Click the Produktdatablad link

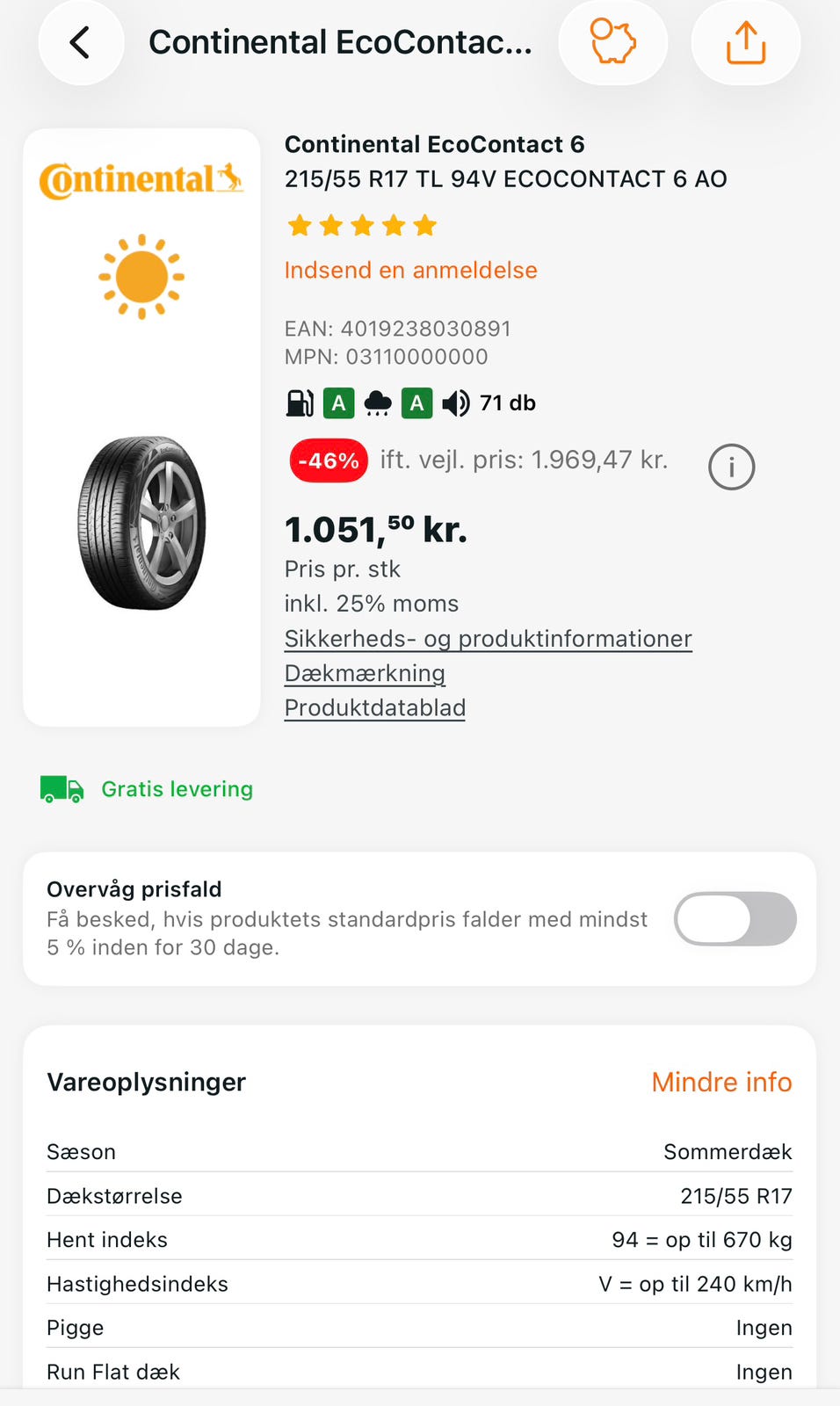(374, 707)
